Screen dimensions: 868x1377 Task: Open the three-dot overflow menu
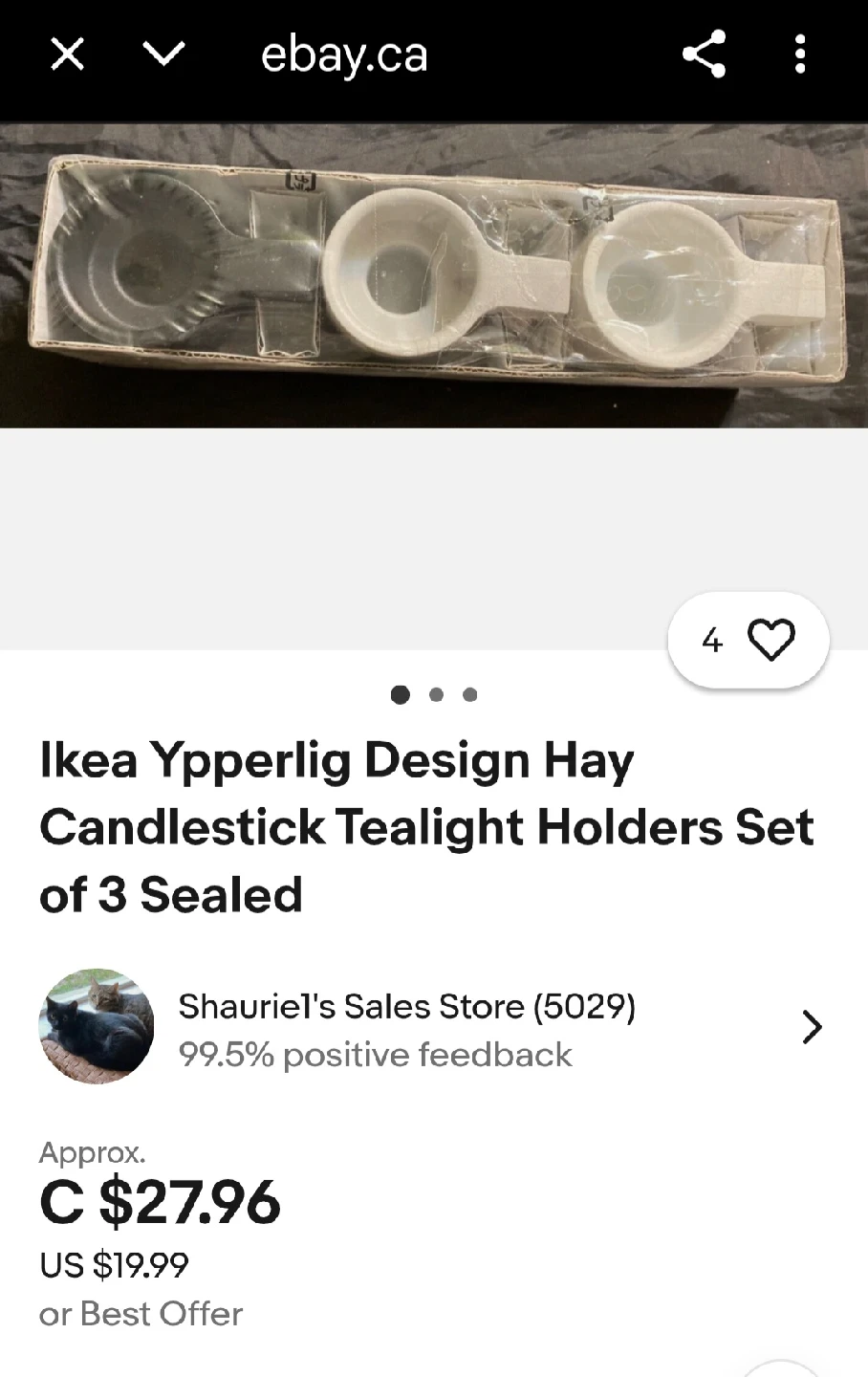coord(800,55)
